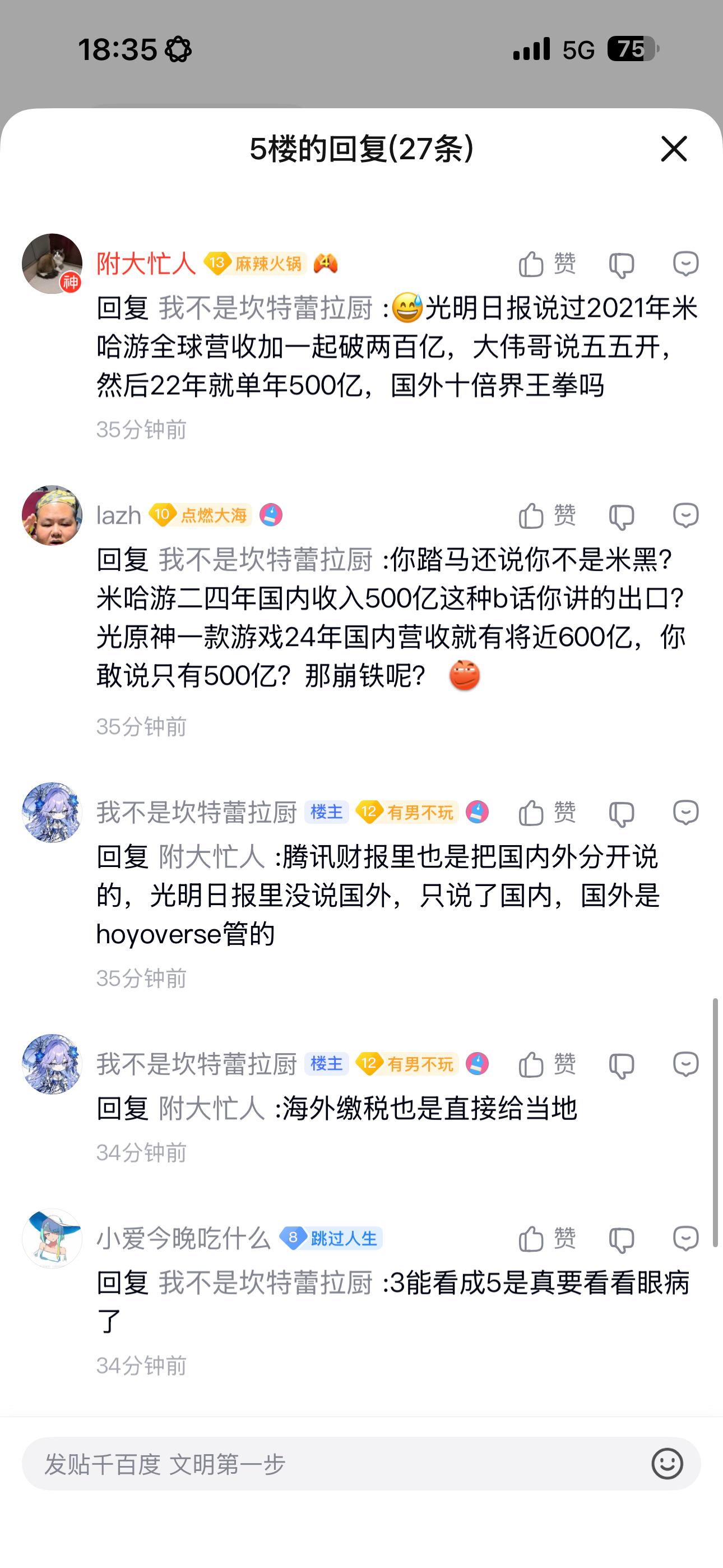Like the 海外缴税 reply
The height and width of the screenshot is (1568, 723).
(x=546, y=1064)
